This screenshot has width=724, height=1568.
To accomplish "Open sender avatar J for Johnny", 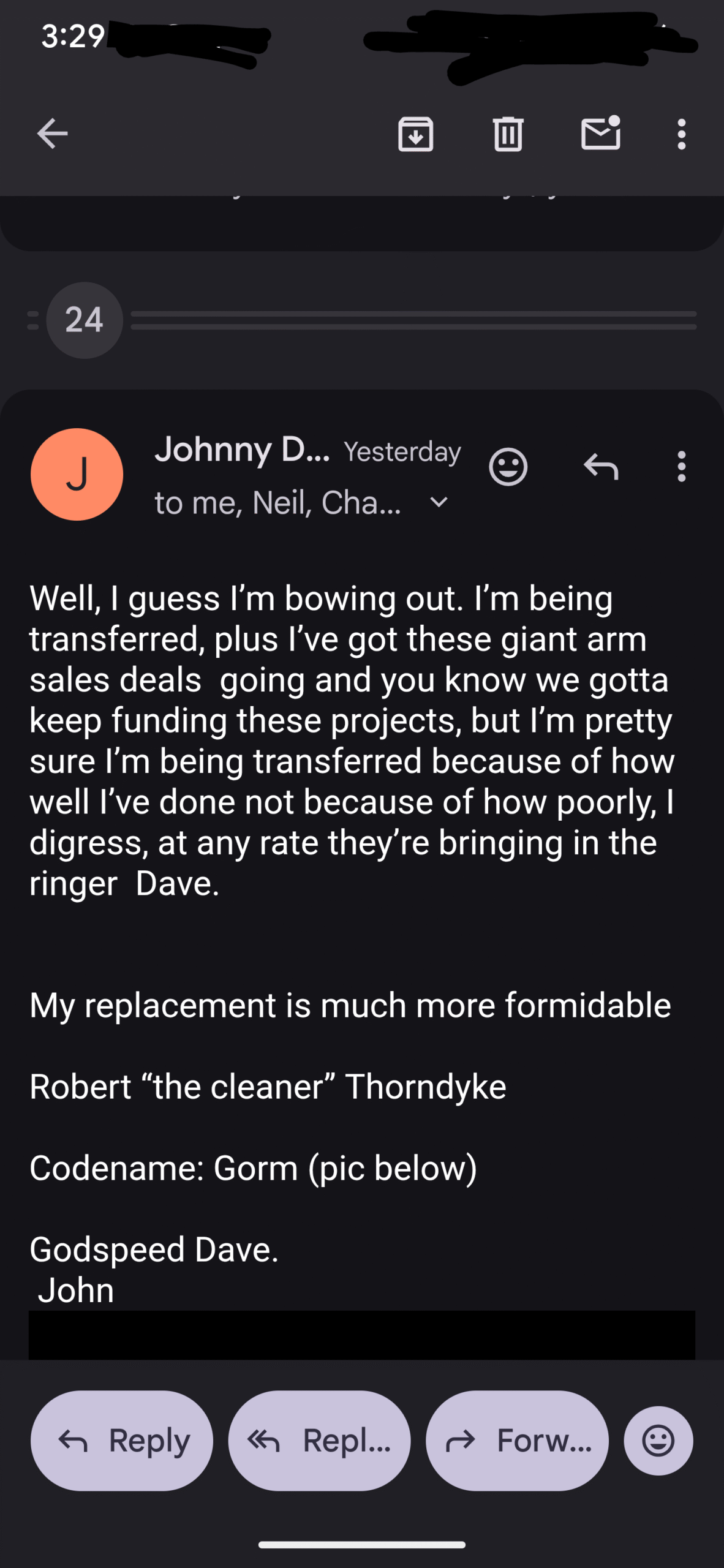I will pos(77,474).
